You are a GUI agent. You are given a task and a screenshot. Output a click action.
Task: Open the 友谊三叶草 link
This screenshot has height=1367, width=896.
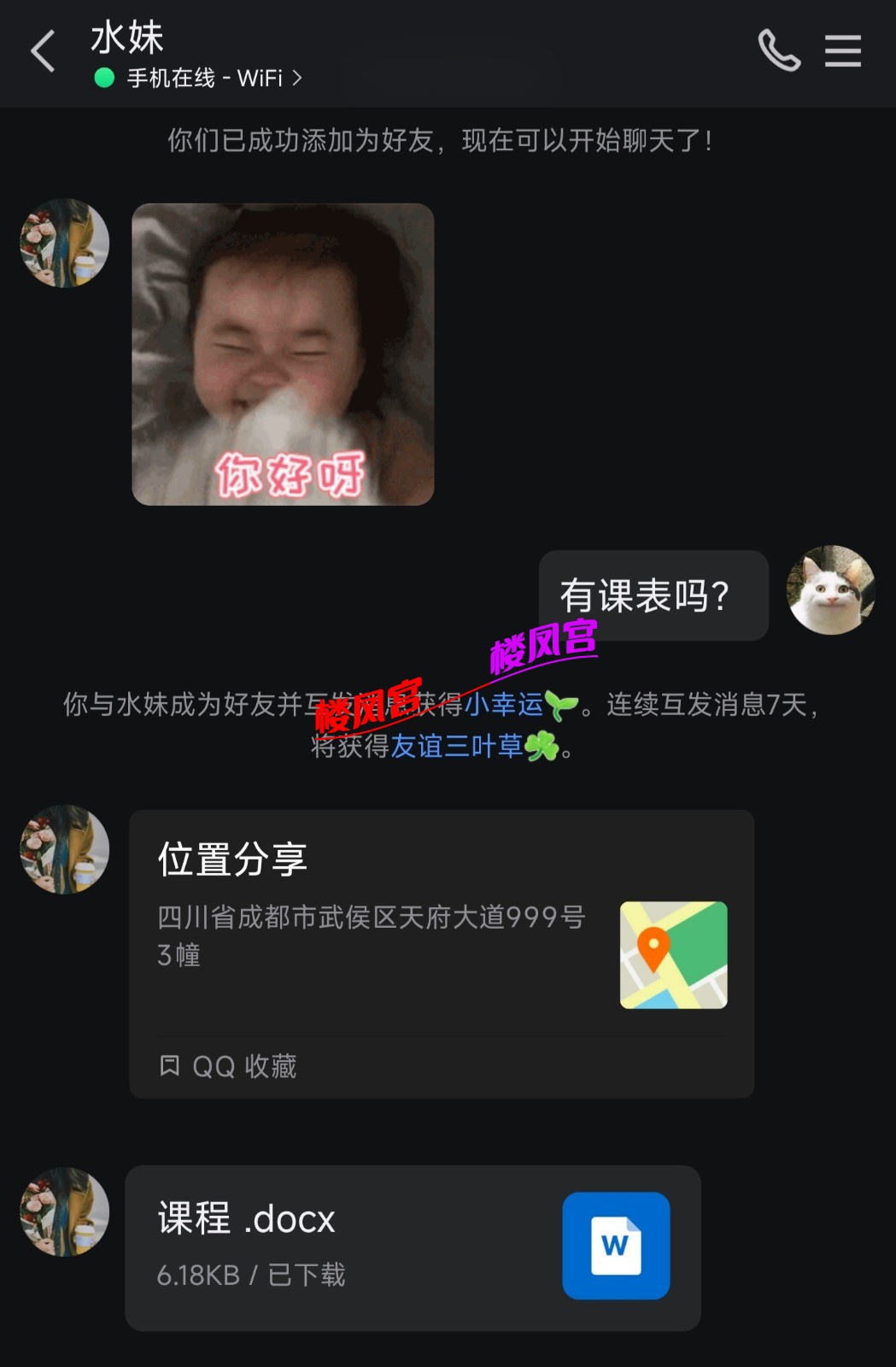point(457,747)
